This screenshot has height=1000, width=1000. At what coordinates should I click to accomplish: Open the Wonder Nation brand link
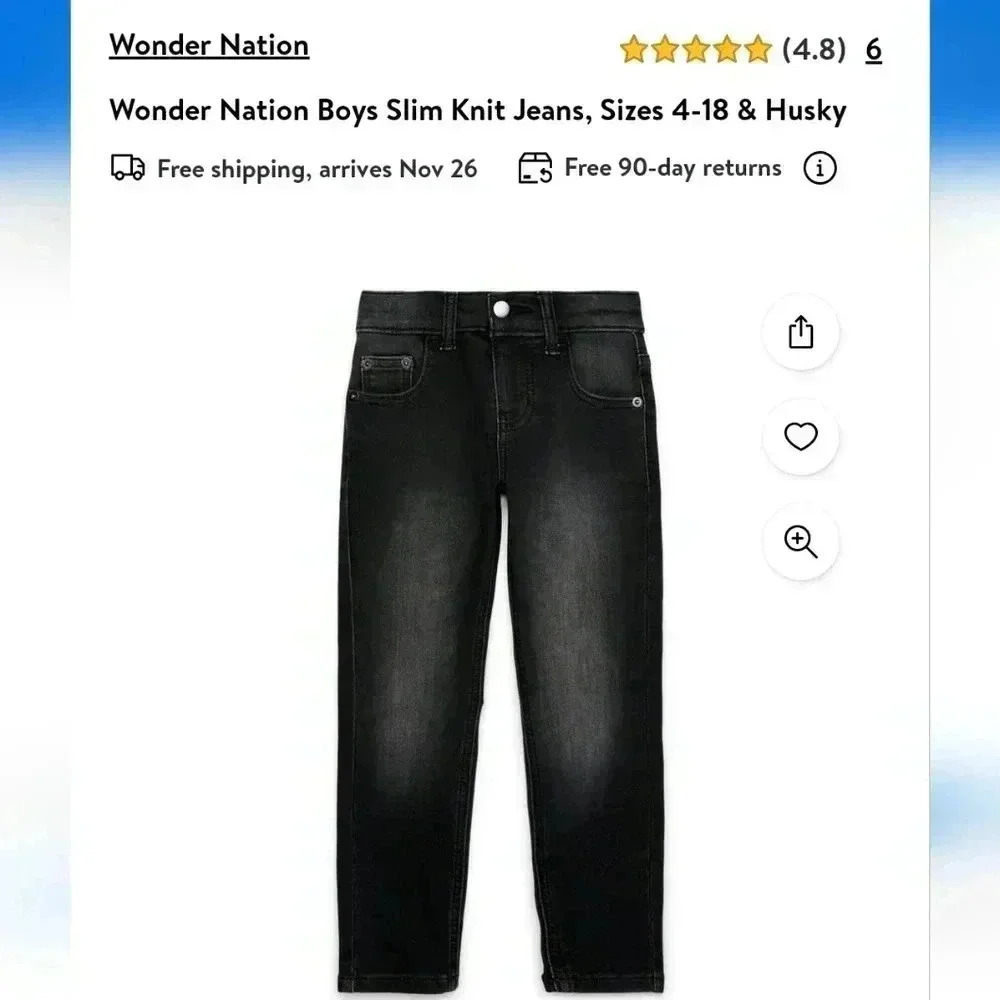[209, 45]
